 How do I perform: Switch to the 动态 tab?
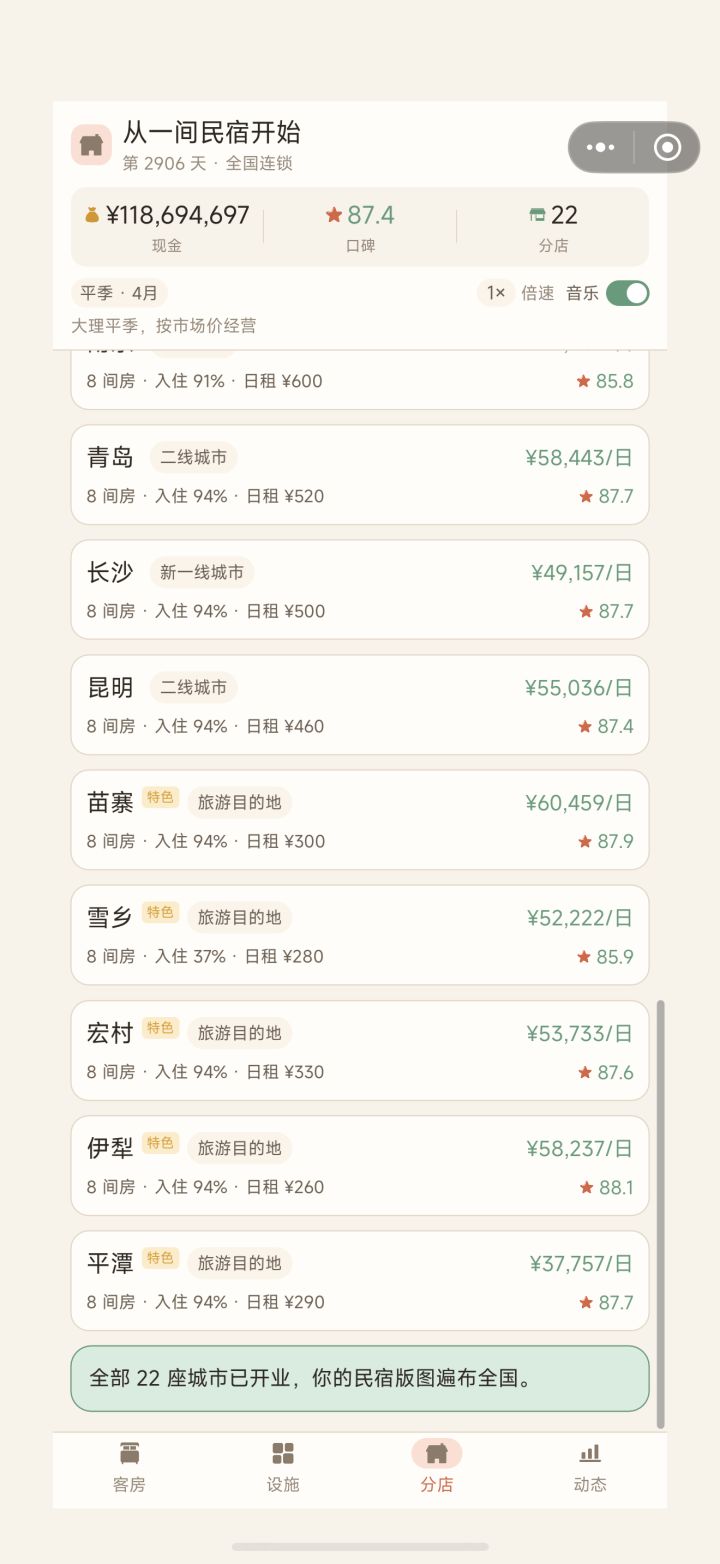pyautogui.click(x=590, y=1467)
